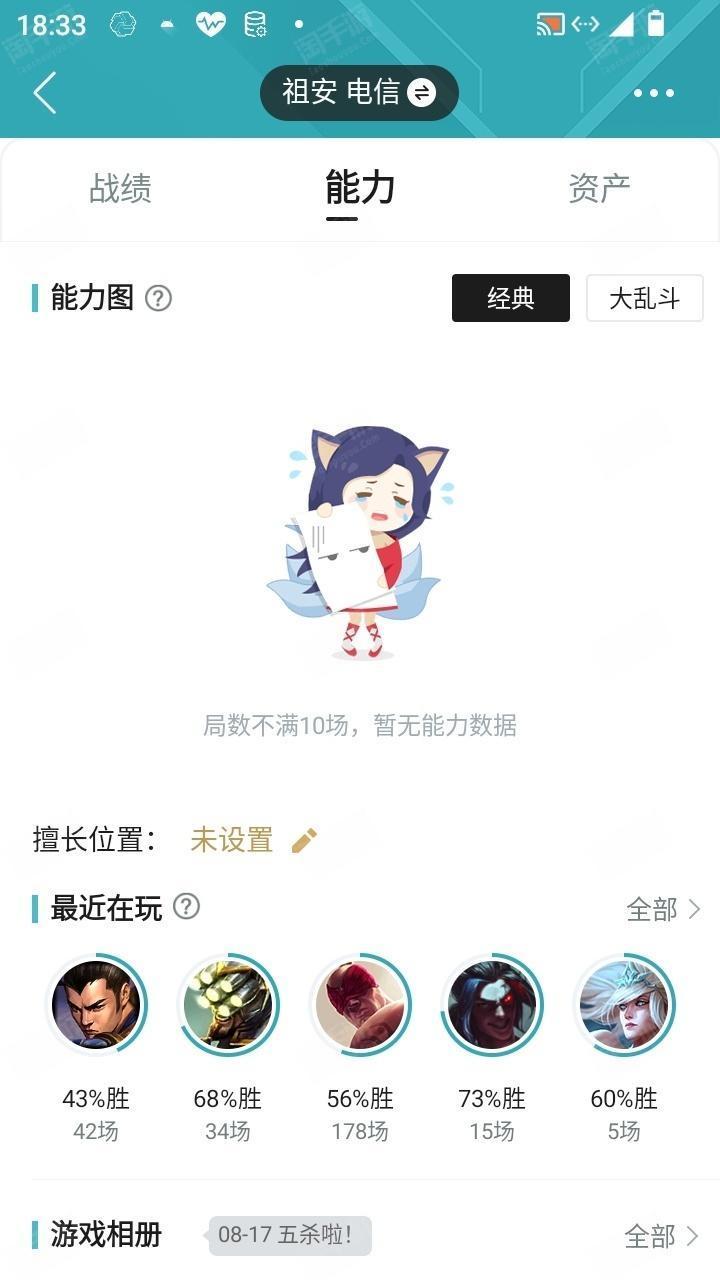
Task: Open help icon next to 能力图
Action: [158, 298]
